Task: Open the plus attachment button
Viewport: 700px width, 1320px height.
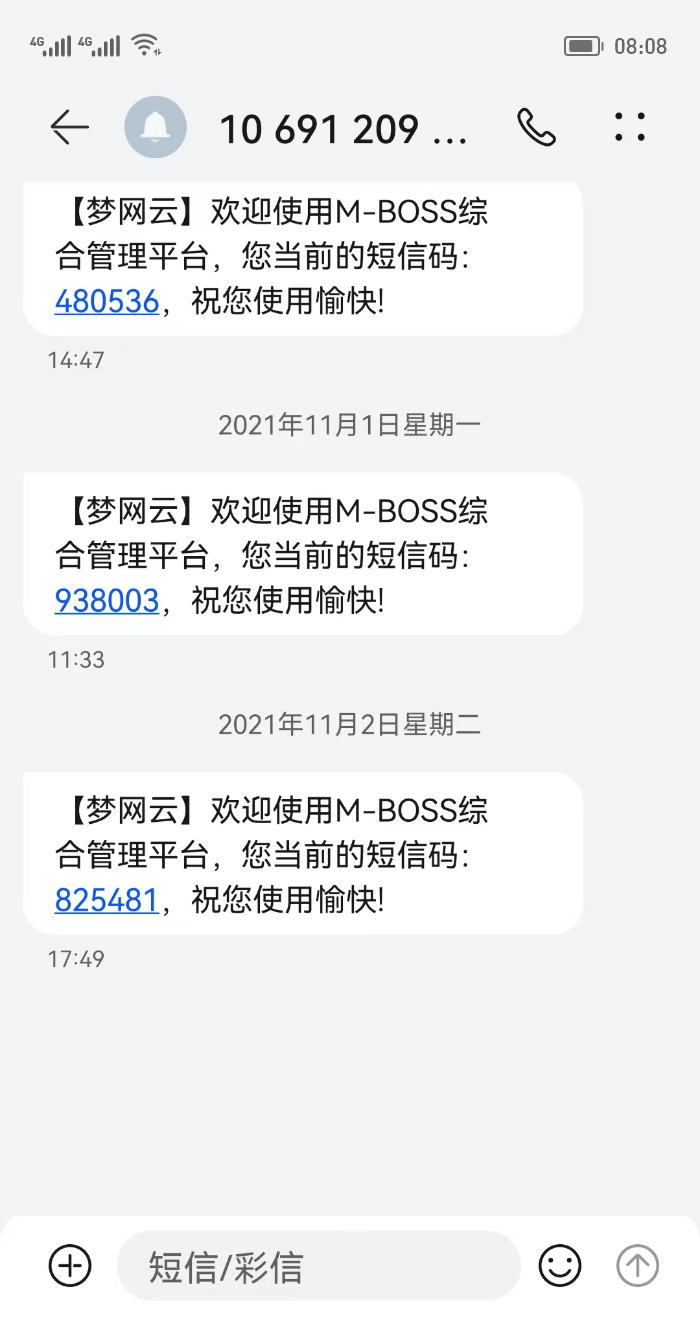Action: tap(70, 1266)
